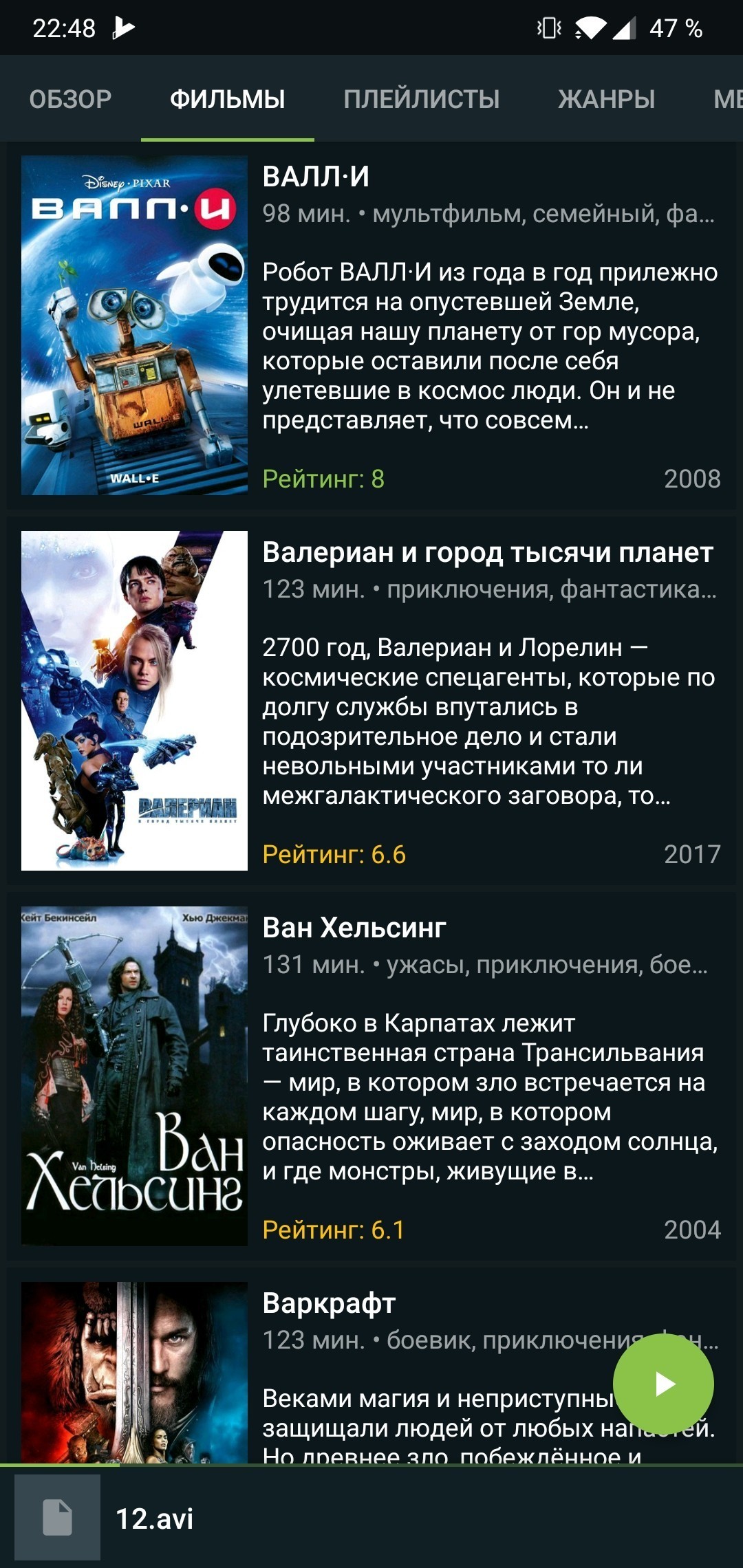Select the ФИЛЬМЫ tab
The height and width of the screenshot is (1568, 743).
(227, 99)
